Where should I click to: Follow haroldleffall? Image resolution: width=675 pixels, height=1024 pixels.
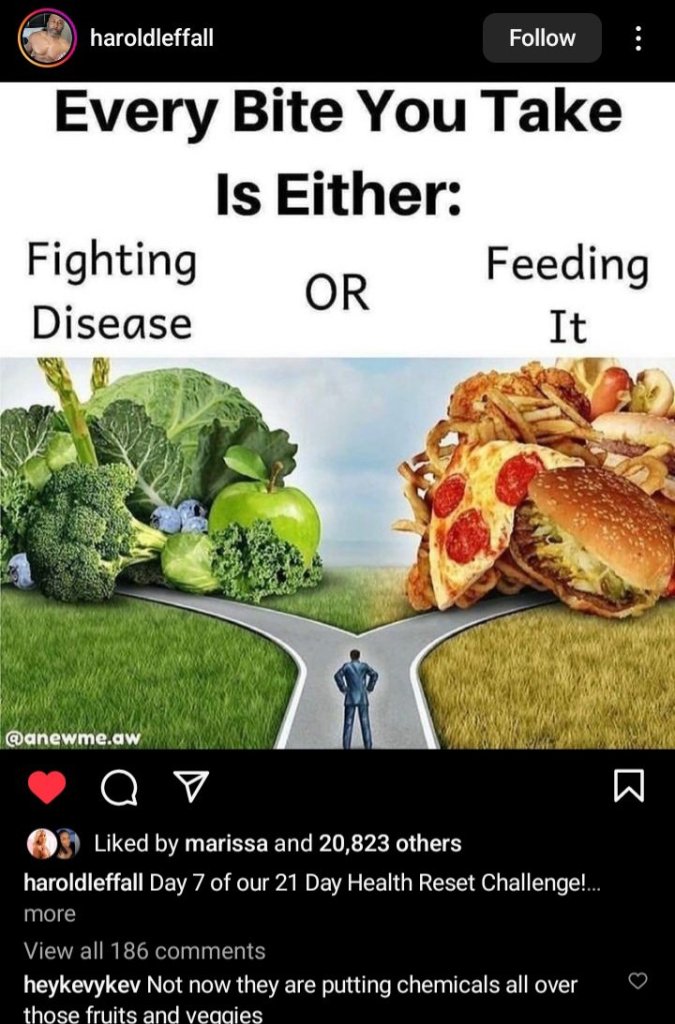[x=542, y=38]
